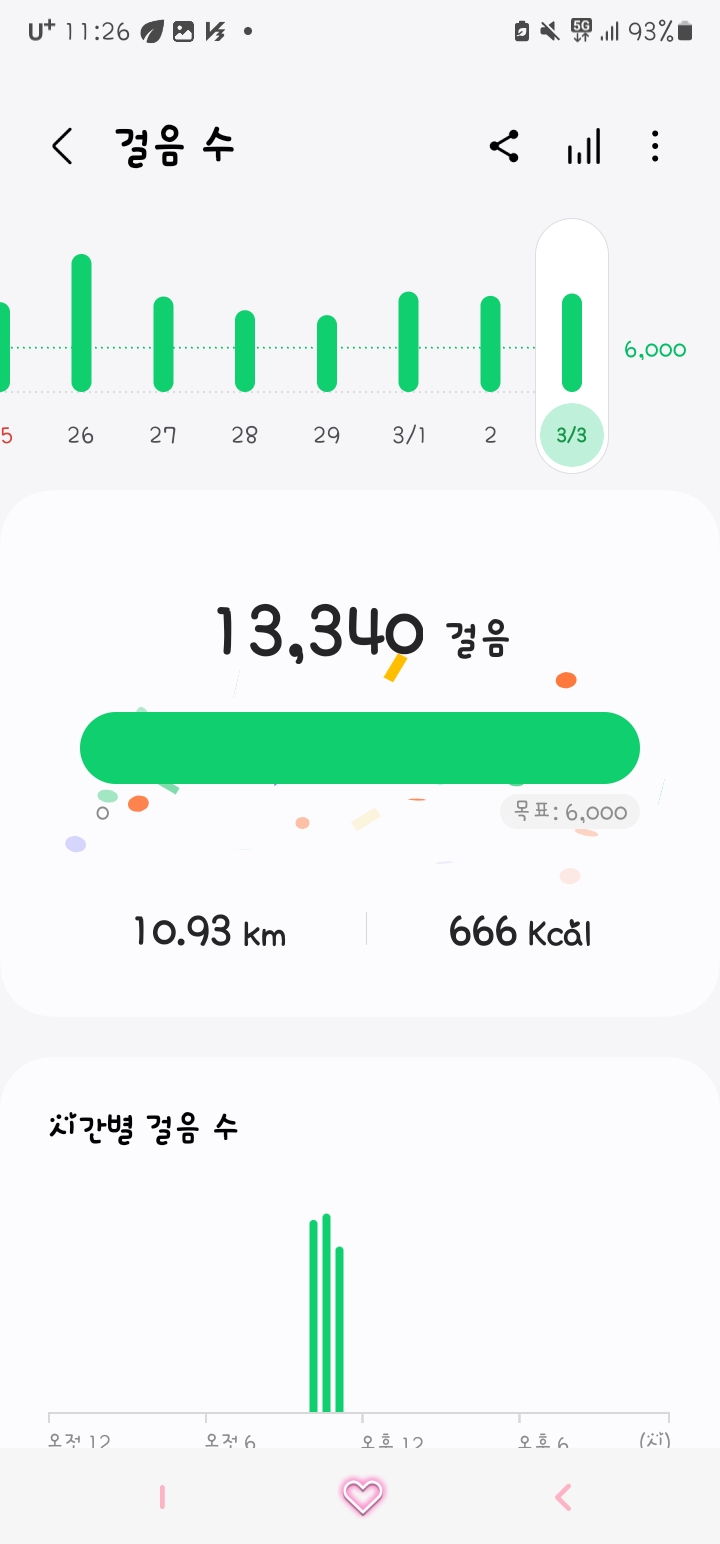Open recent apps from navigation bar
This screenshot has height=1544, width=720.
pyautogui.click(x=162, y=1496)
